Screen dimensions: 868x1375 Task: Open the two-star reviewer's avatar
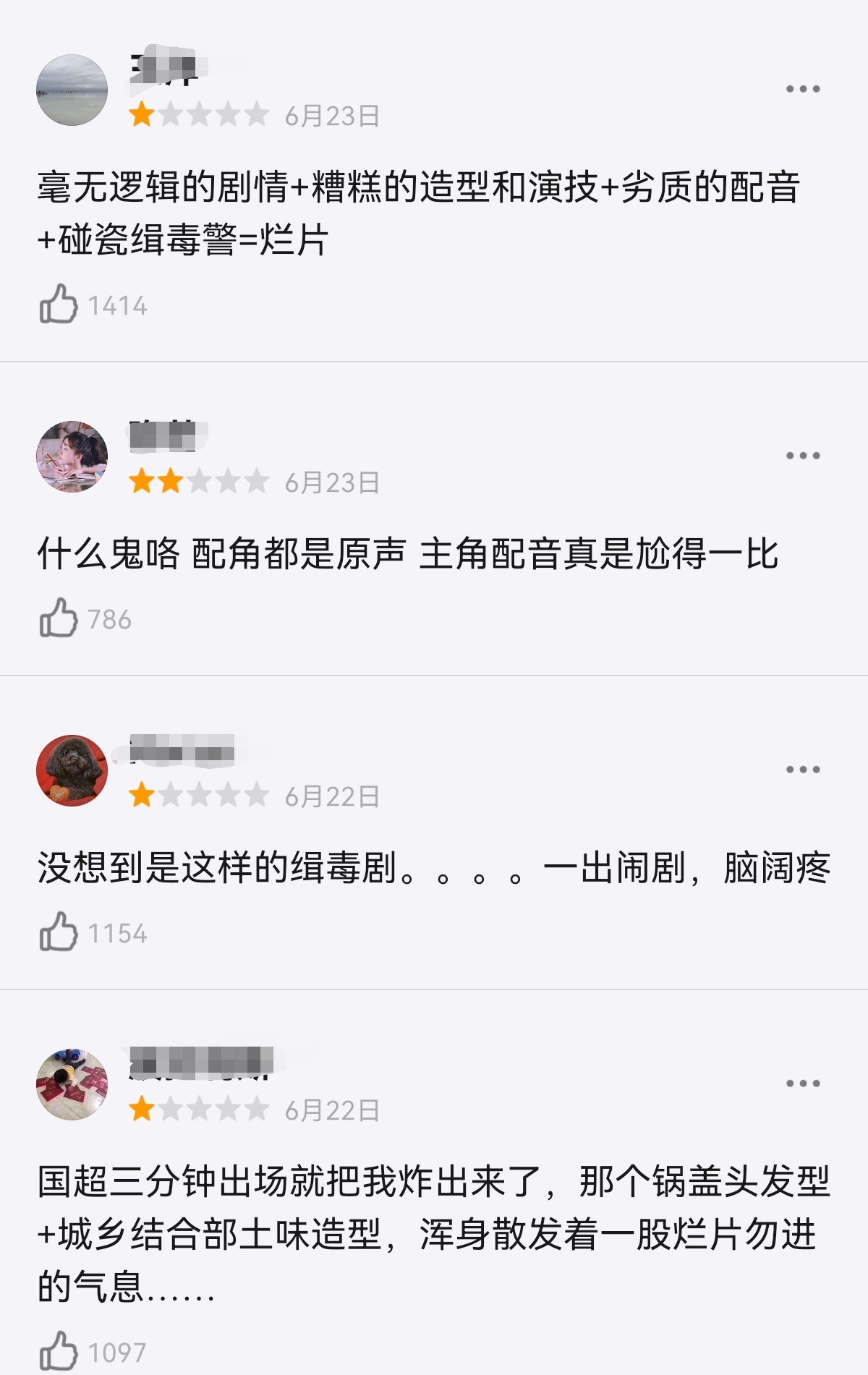(72, 456)
